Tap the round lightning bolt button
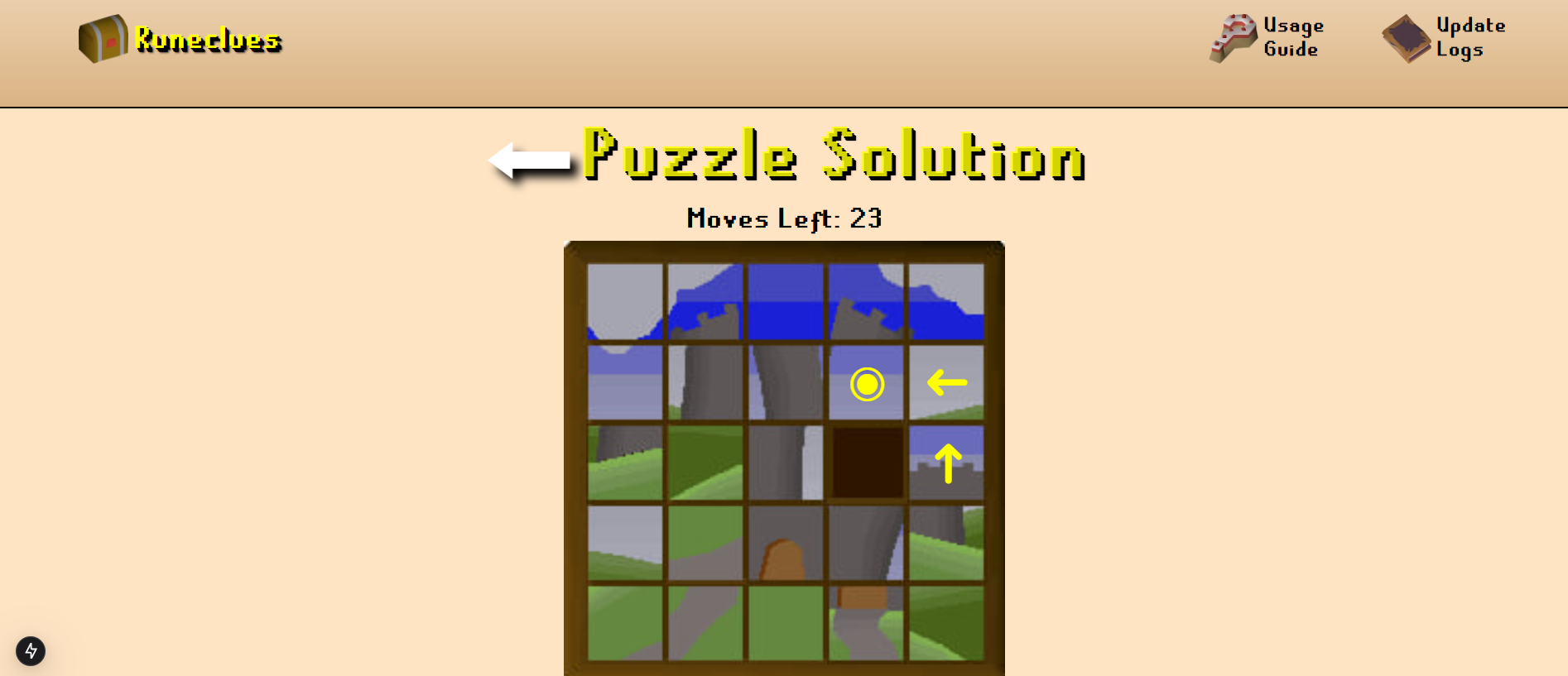The width and height of the screenshot is (1568, 676). coord(31,650)
